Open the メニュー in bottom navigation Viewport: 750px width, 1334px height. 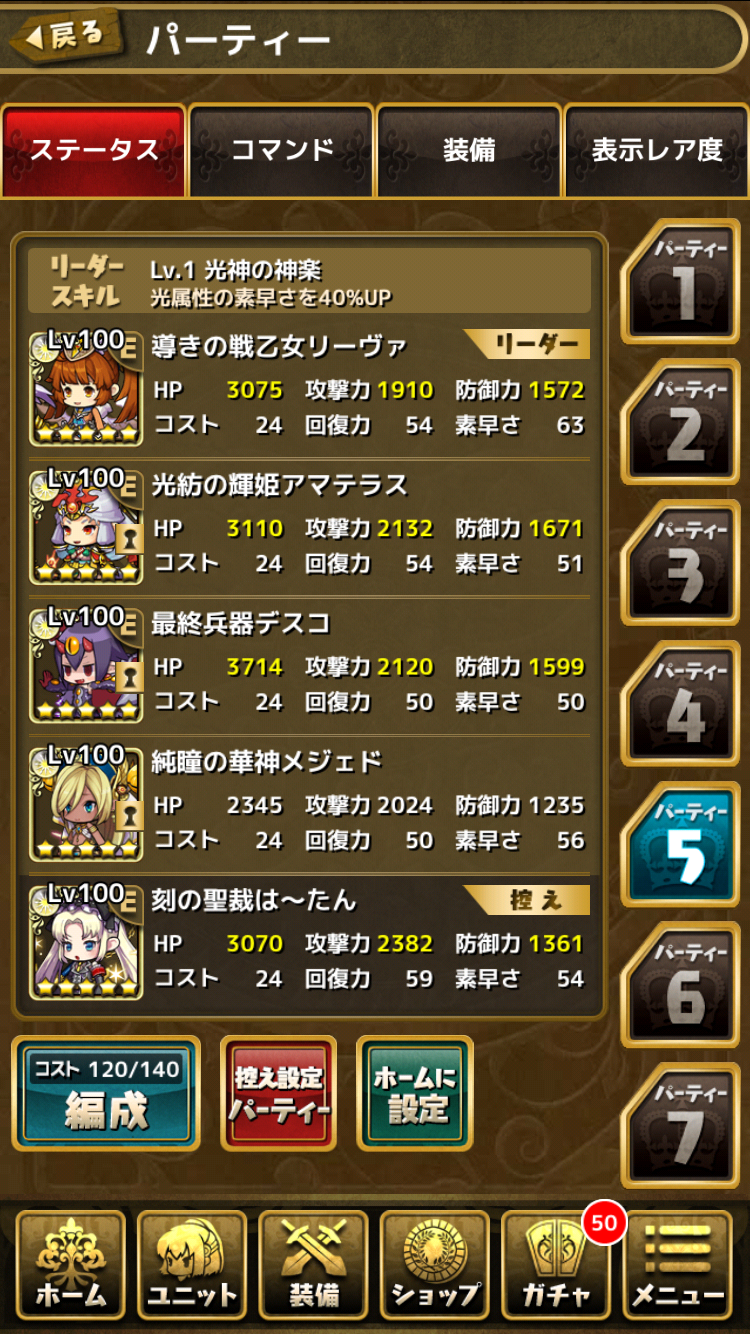pyautogui.click(x=678, y=1265)
